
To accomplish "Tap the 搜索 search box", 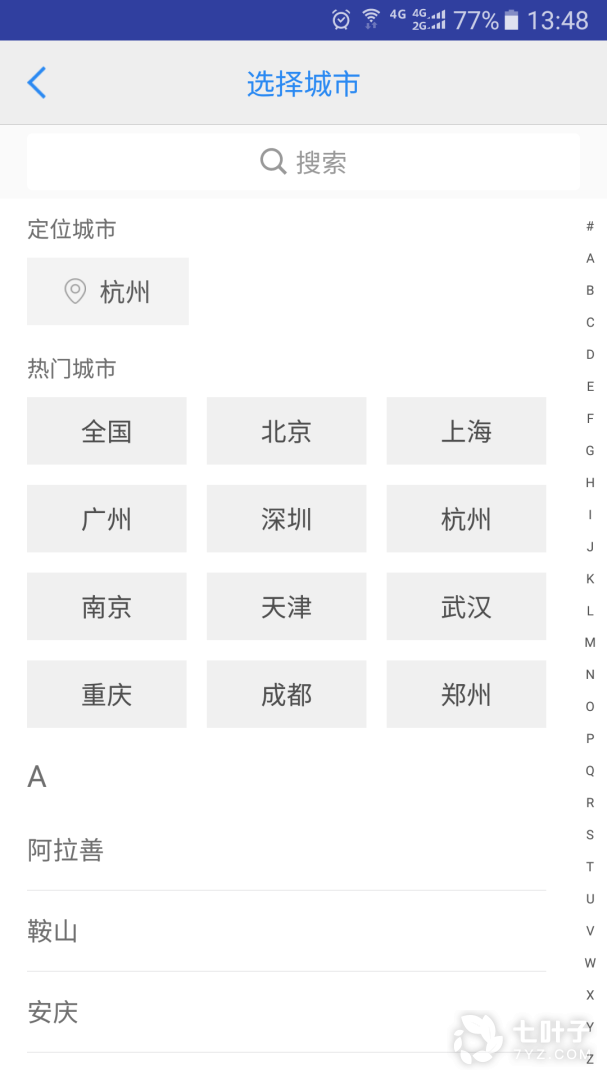I will [303, 162].
